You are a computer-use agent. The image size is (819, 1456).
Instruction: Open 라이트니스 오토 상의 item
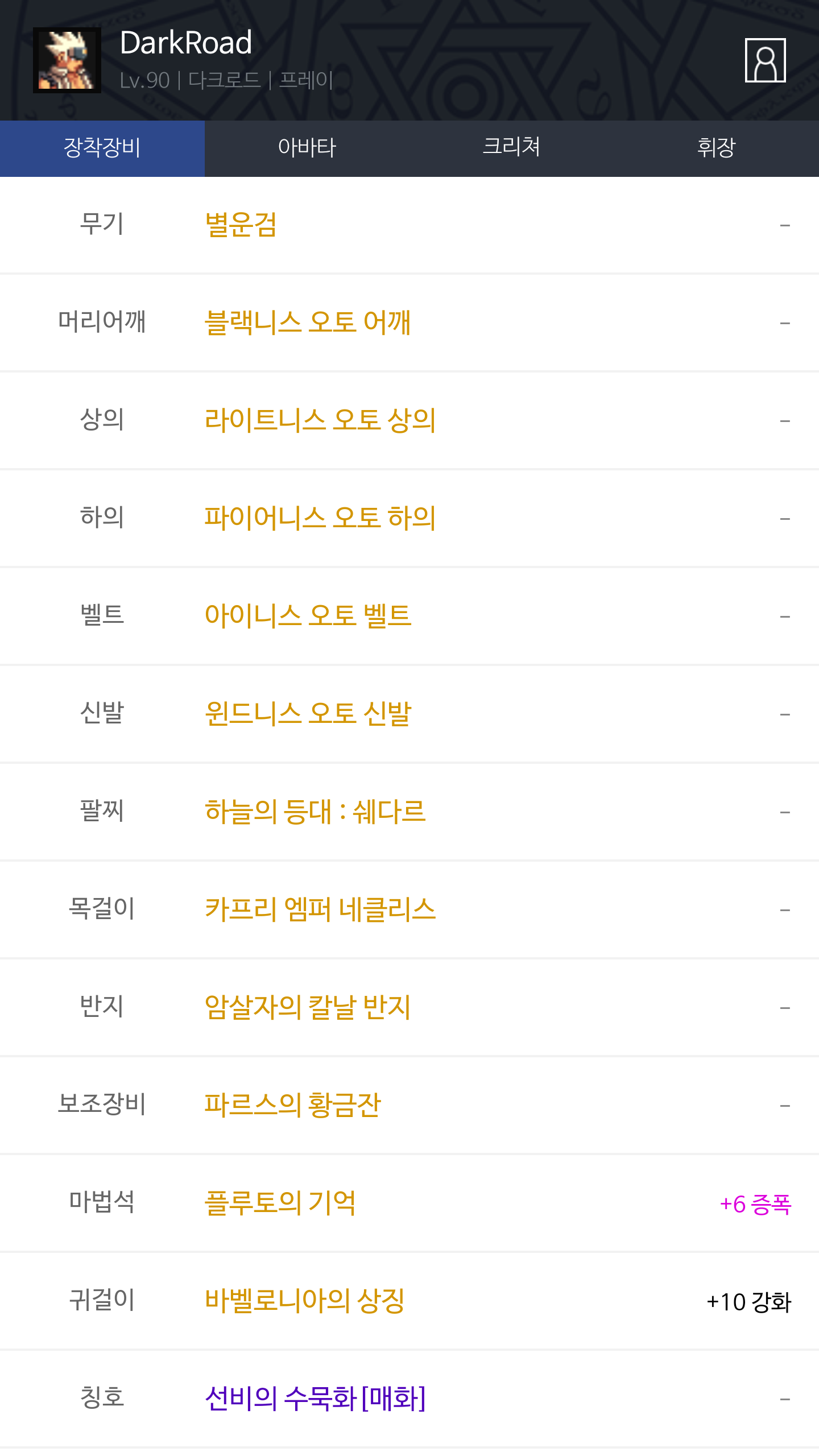pos(320,420)
